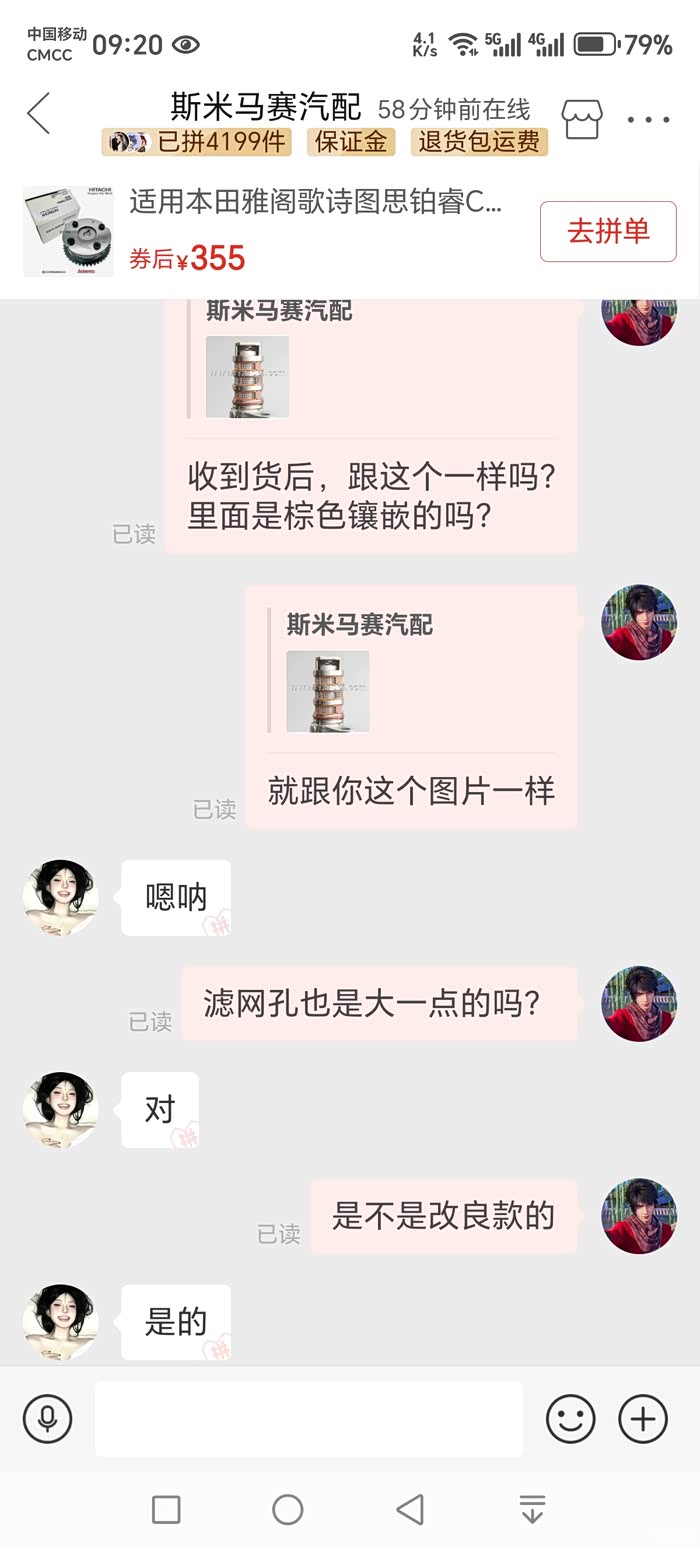Image resolution: width=700 pixels, height=1547 pixels.
Task: Open the three-dot overflow menu
Action: coord(648,120)
